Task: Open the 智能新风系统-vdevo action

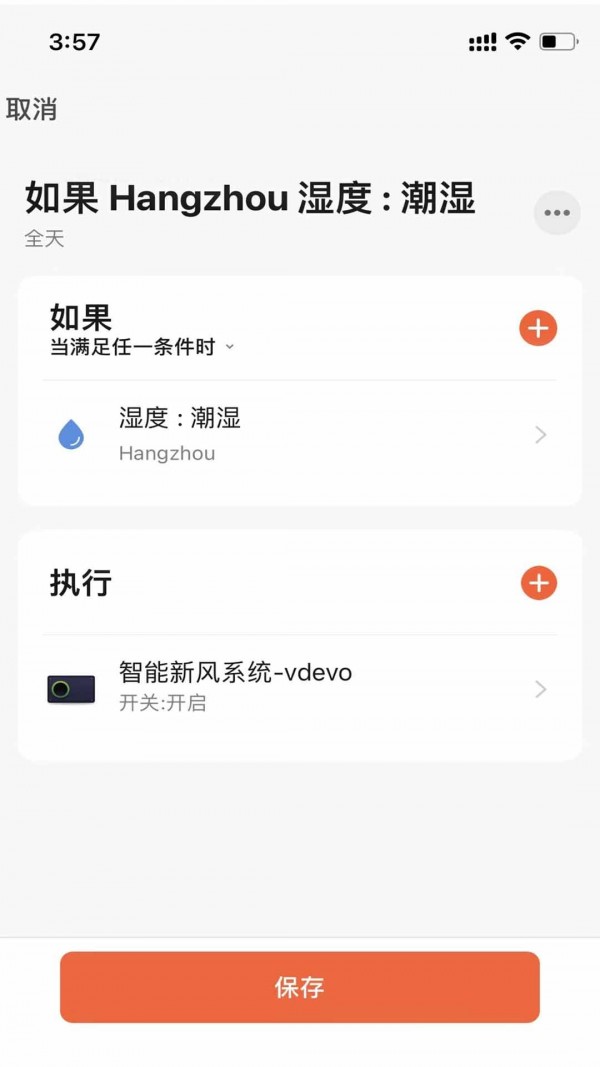Action: (x=299, y=689)
